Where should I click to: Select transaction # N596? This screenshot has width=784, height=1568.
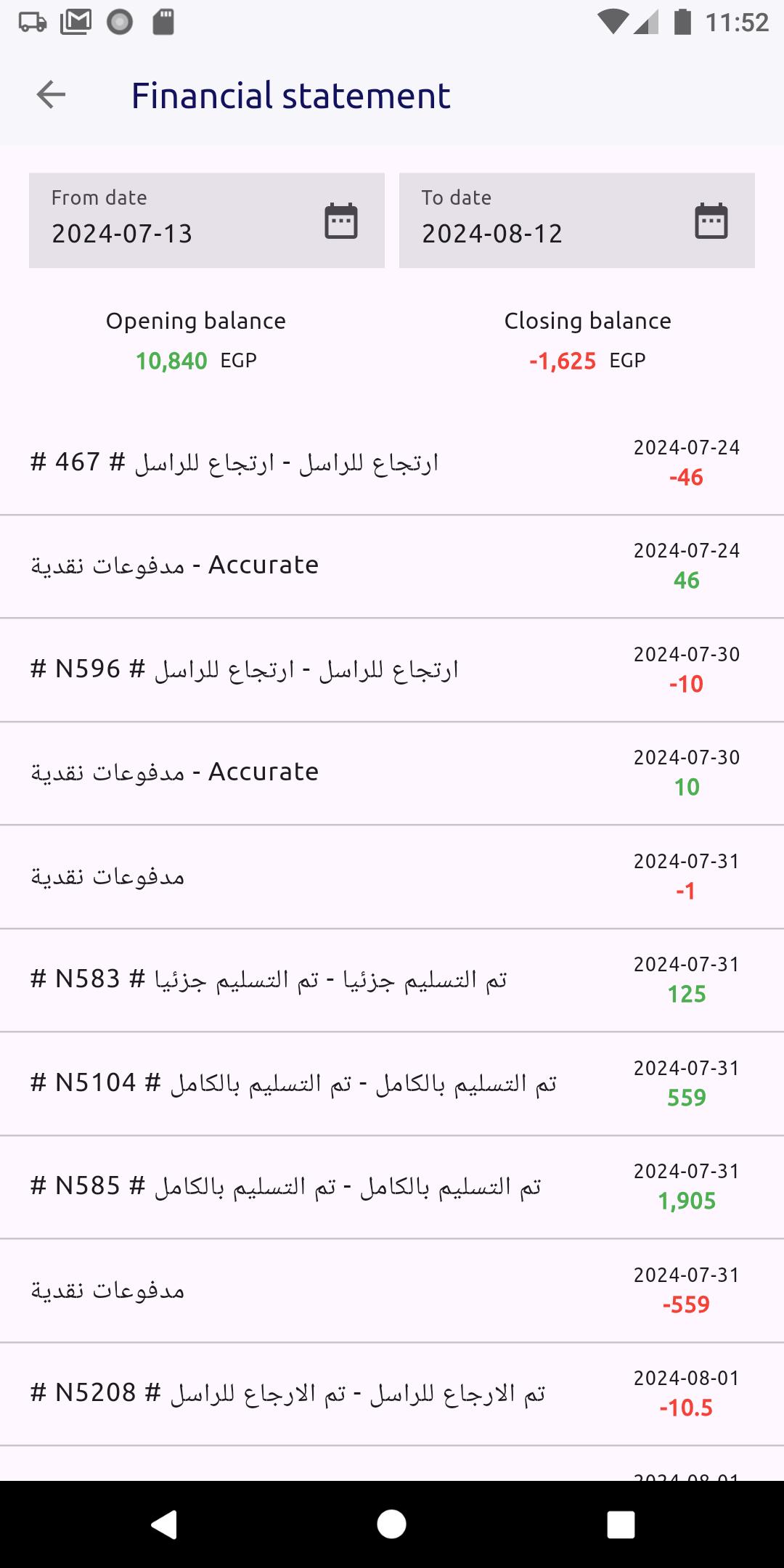point(392,669)
